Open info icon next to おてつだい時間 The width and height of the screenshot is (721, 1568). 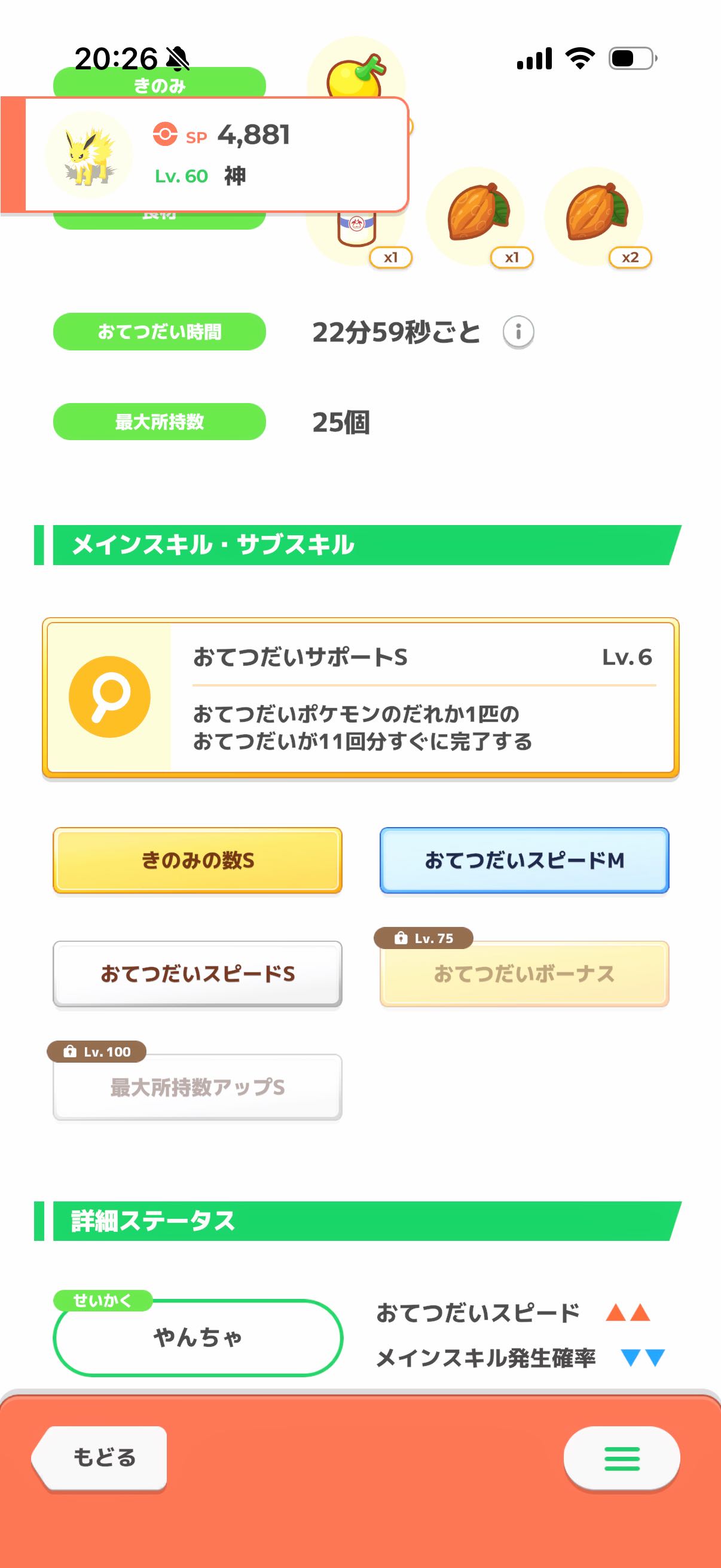[x=518, y=332]
